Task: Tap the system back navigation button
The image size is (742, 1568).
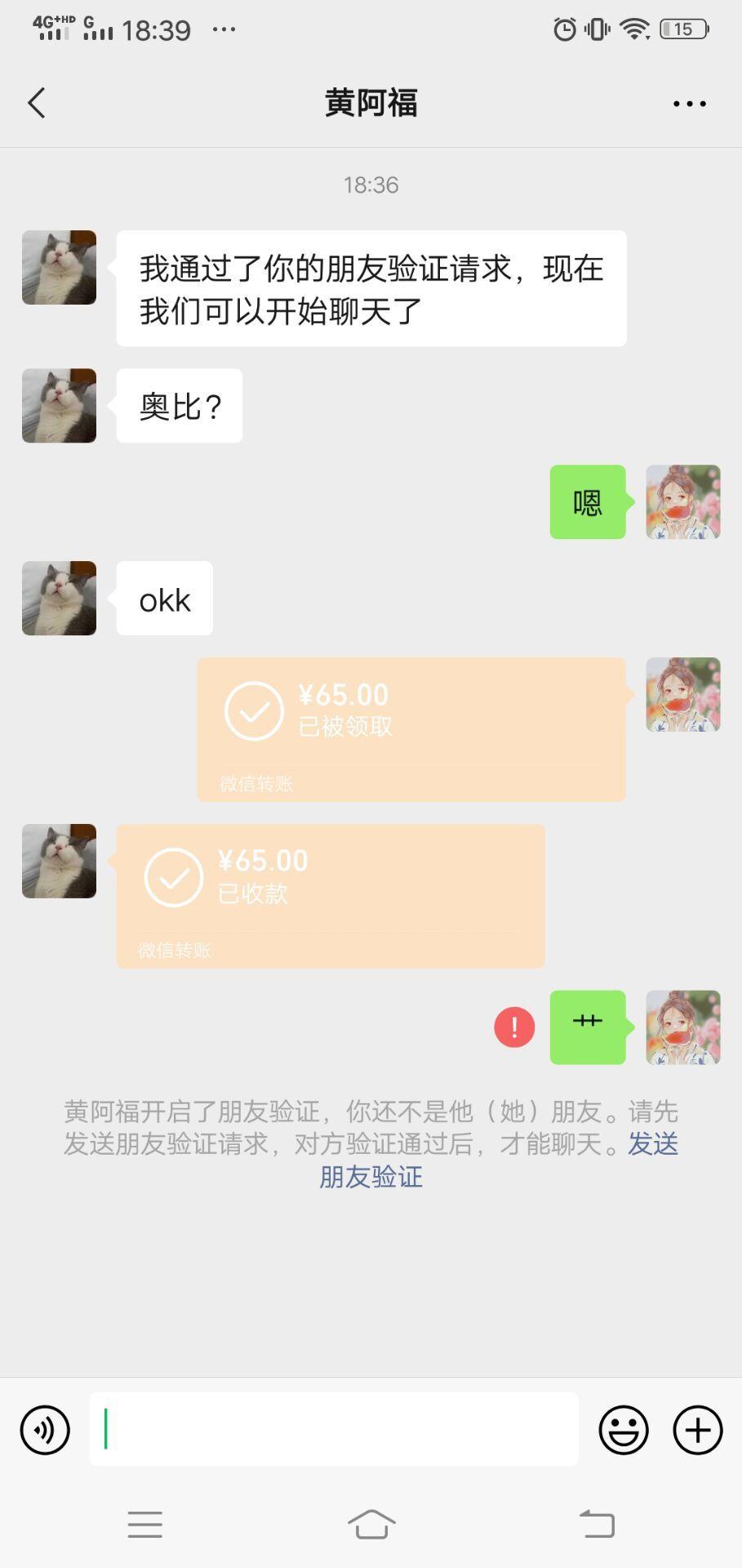Action: coord(597,1524)
